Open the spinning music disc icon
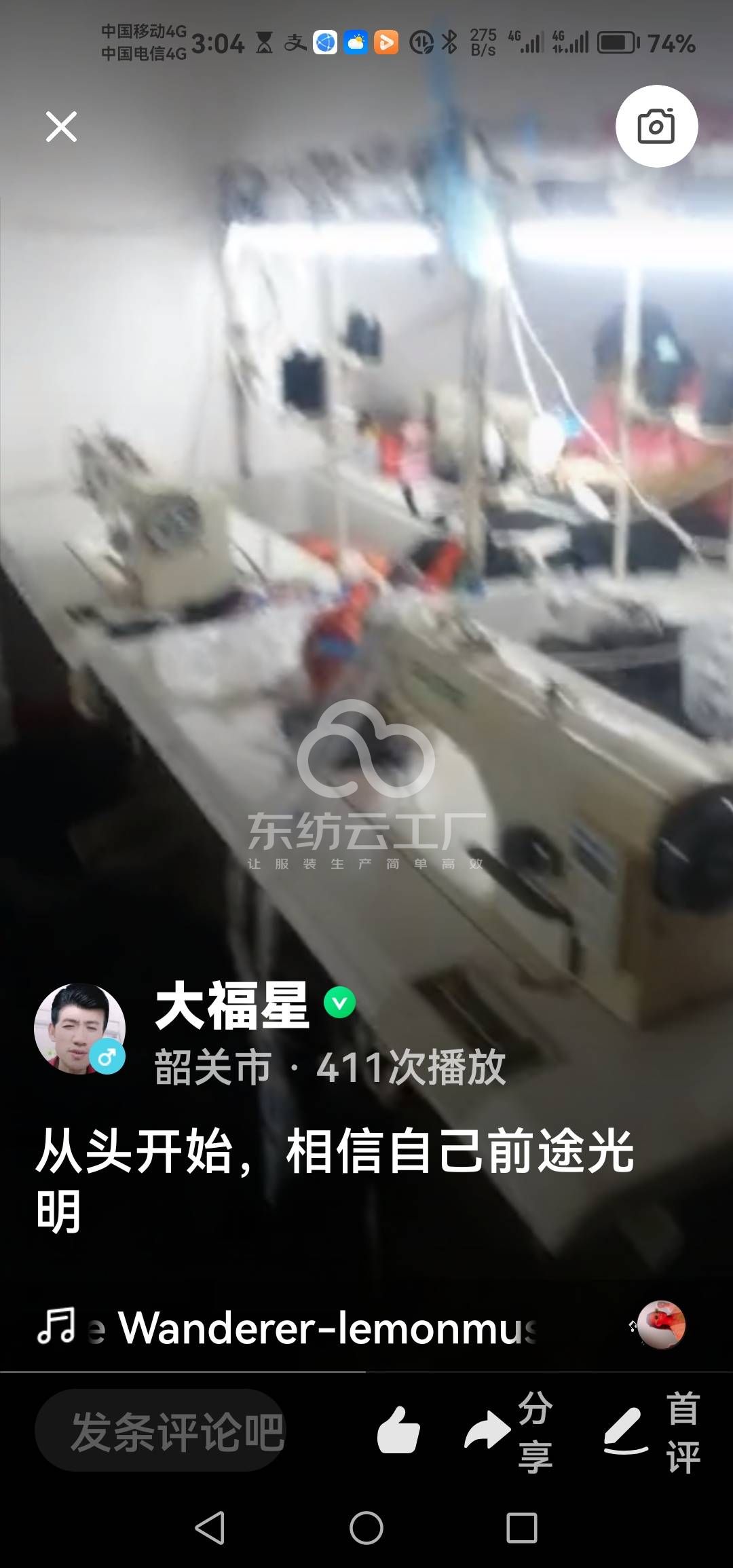Screen dimensions: 733x1568 click(x=661, y=1324)
